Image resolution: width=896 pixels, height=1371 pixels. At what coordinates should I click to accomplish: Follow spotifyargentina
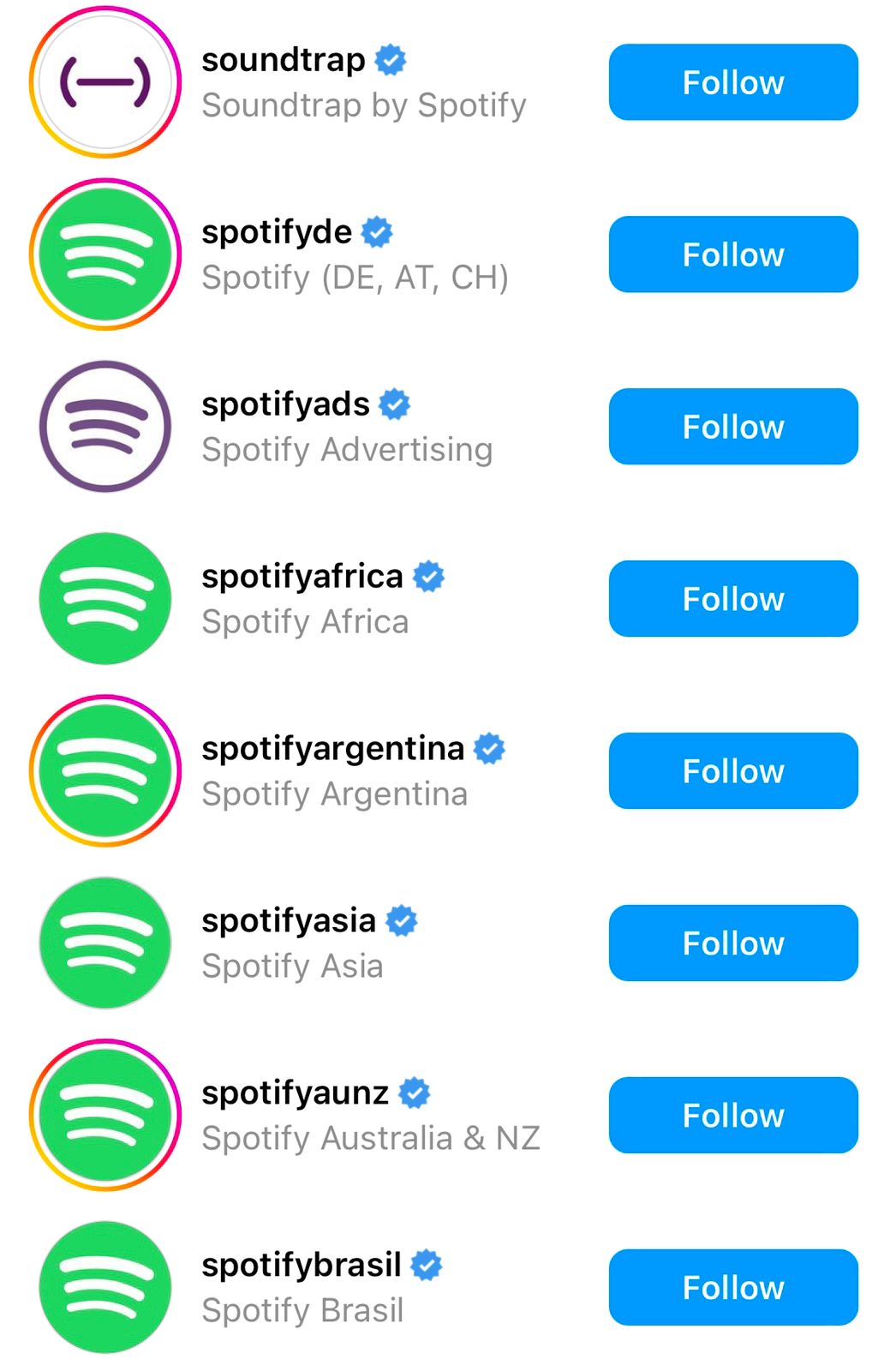(732, 771)
